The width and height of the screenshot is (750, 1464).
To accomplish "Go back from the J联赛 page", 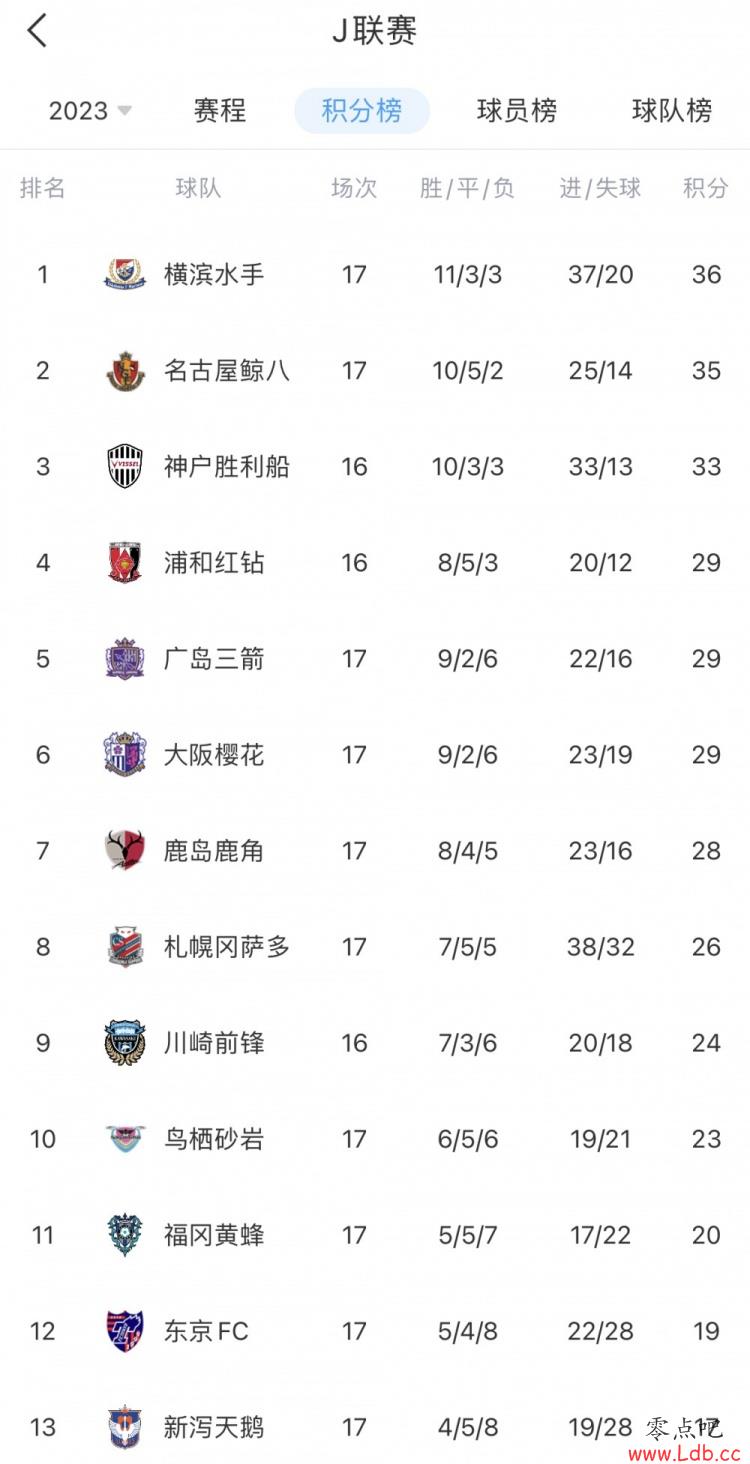I will (x=37, y=31).
